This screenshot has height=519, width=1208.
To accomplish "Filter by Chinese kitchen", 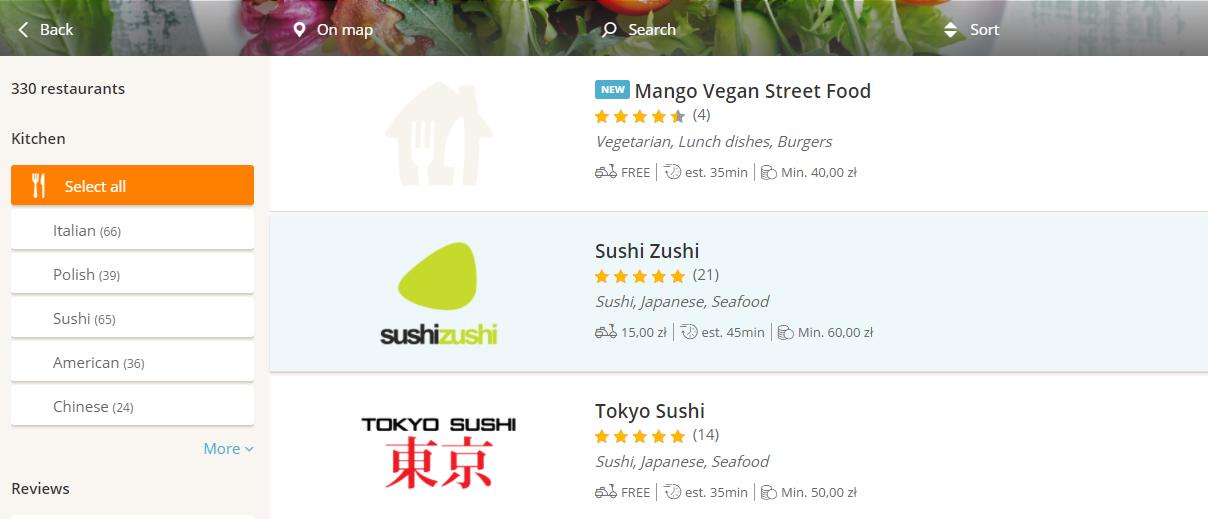I will click(x=132, y=406).
